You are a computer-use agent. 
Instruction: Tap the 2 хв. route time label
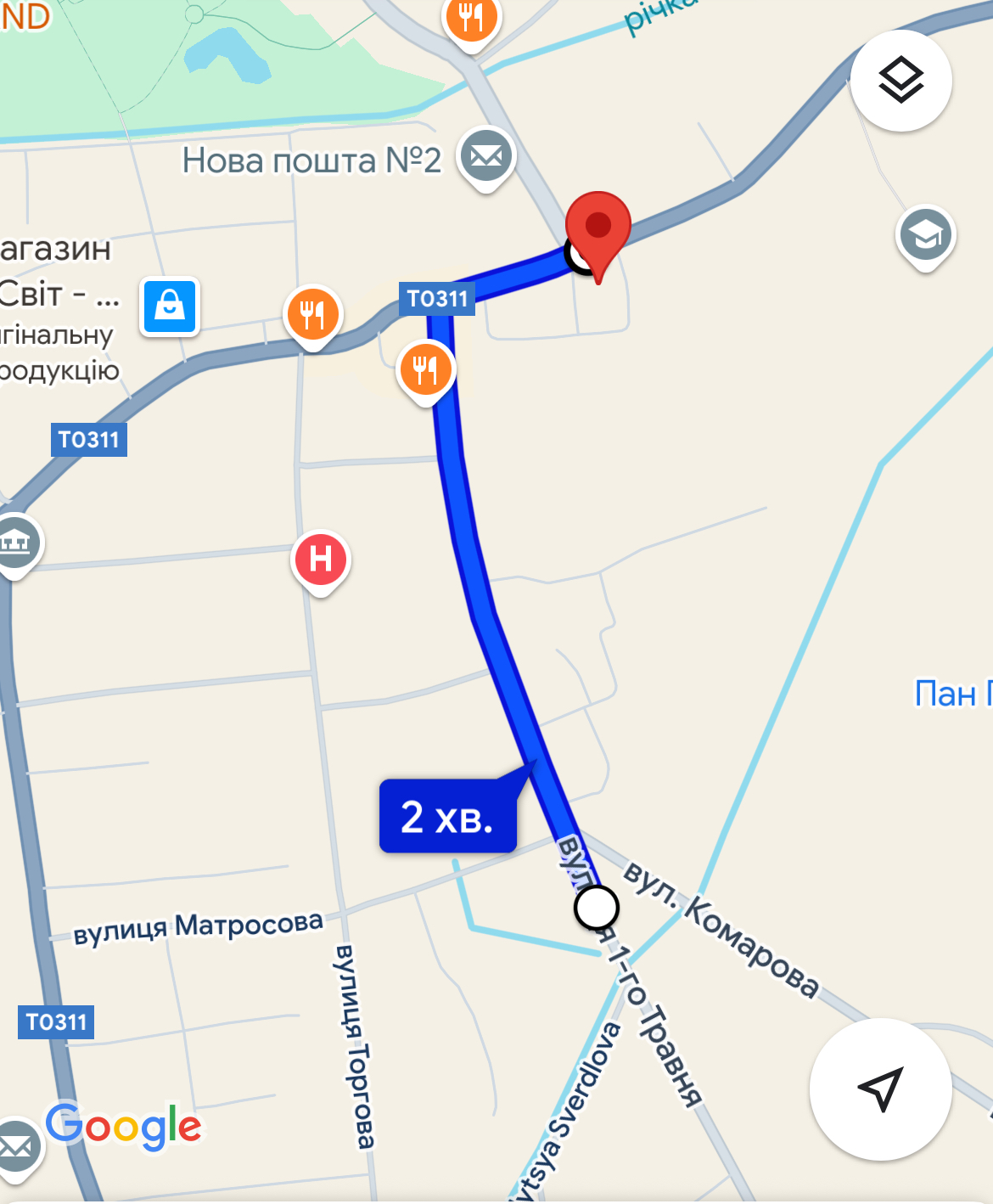(447, 816)
